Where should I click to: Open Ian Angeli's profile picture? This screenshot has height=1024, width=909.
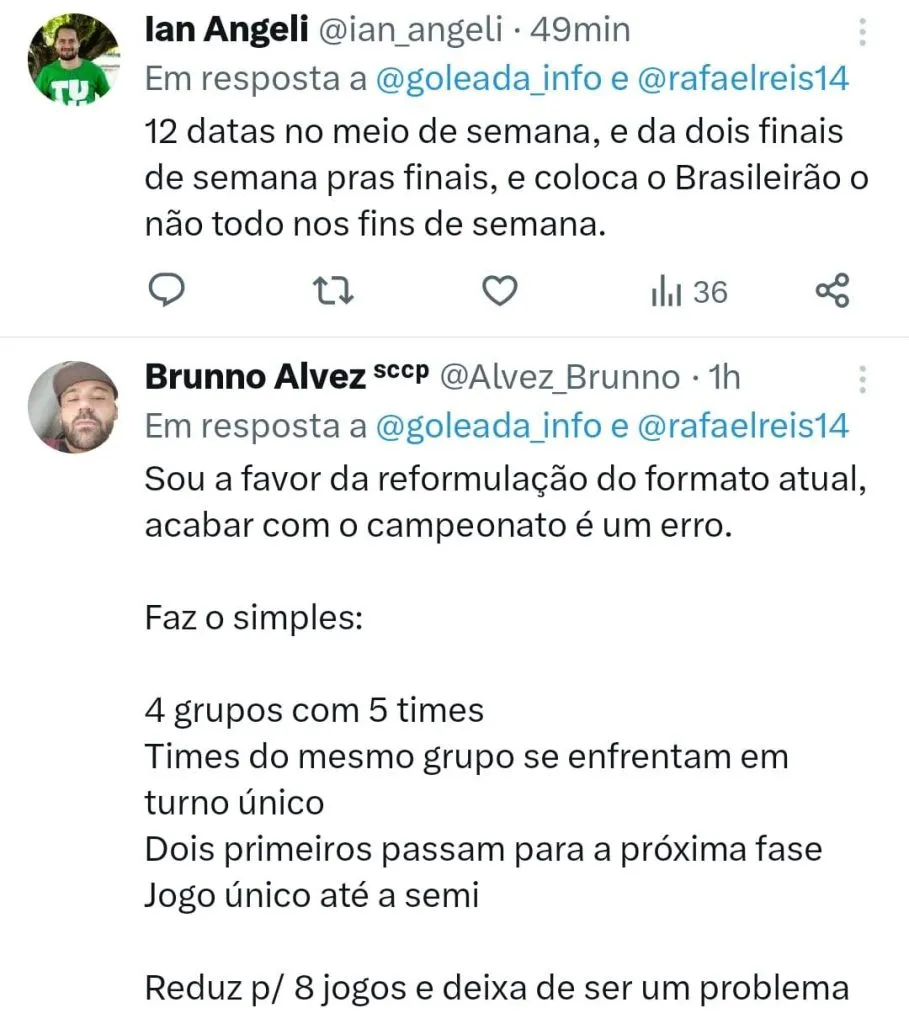pyautogui.click(x=68, y=59)
